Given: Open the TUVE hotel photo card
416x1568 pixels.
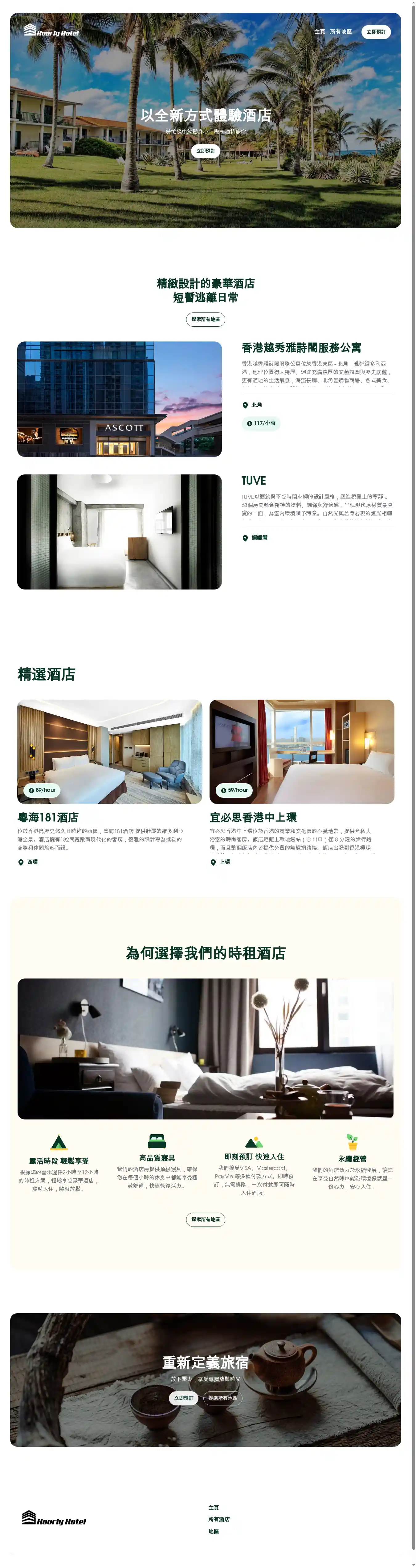Looking at the screenshot, I should [x=119, y=532].
